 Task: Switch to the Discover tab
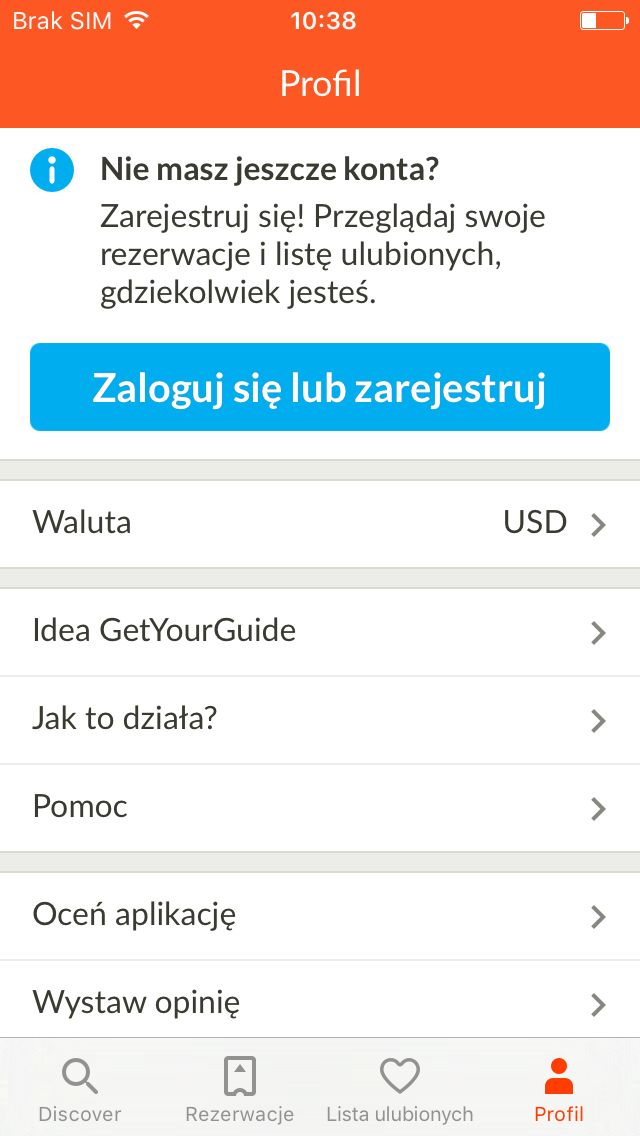[x=80, y=1089]
